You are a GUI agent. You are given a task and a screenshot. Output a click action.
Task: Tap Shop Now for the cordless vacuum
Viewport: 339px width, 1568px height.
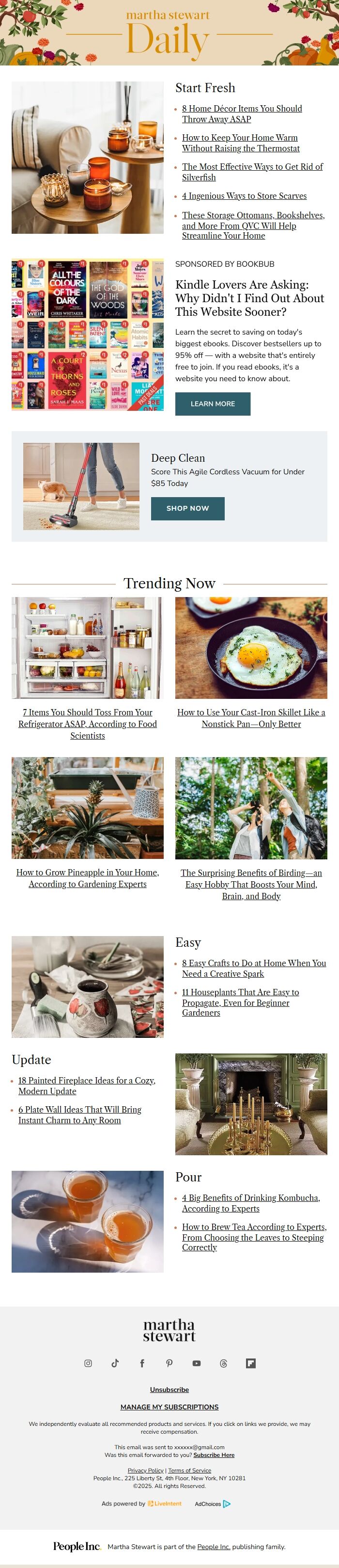click(188, 508)
